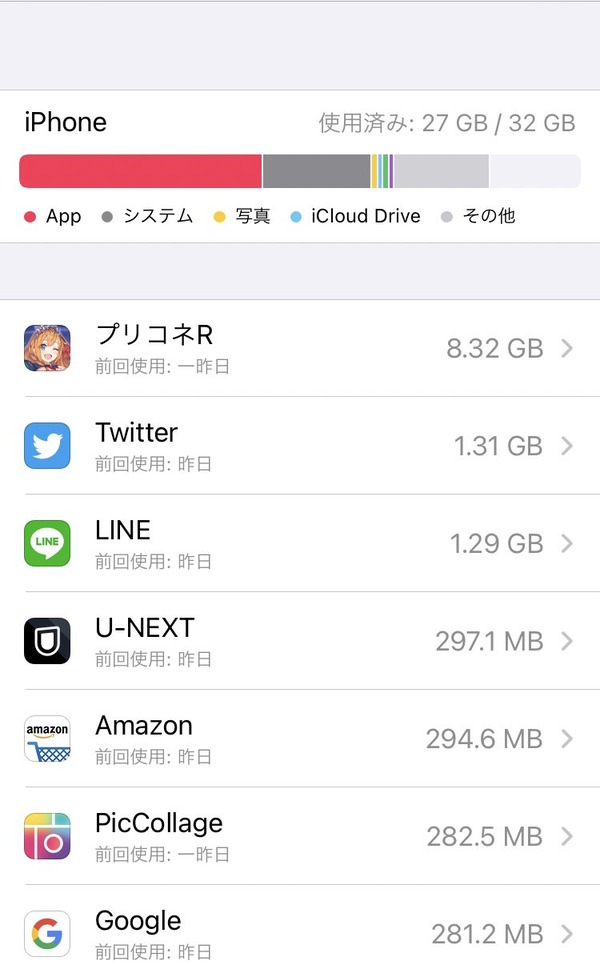600x965 pixels.
Task: Open プリコネR storage details
Action: 300,348
